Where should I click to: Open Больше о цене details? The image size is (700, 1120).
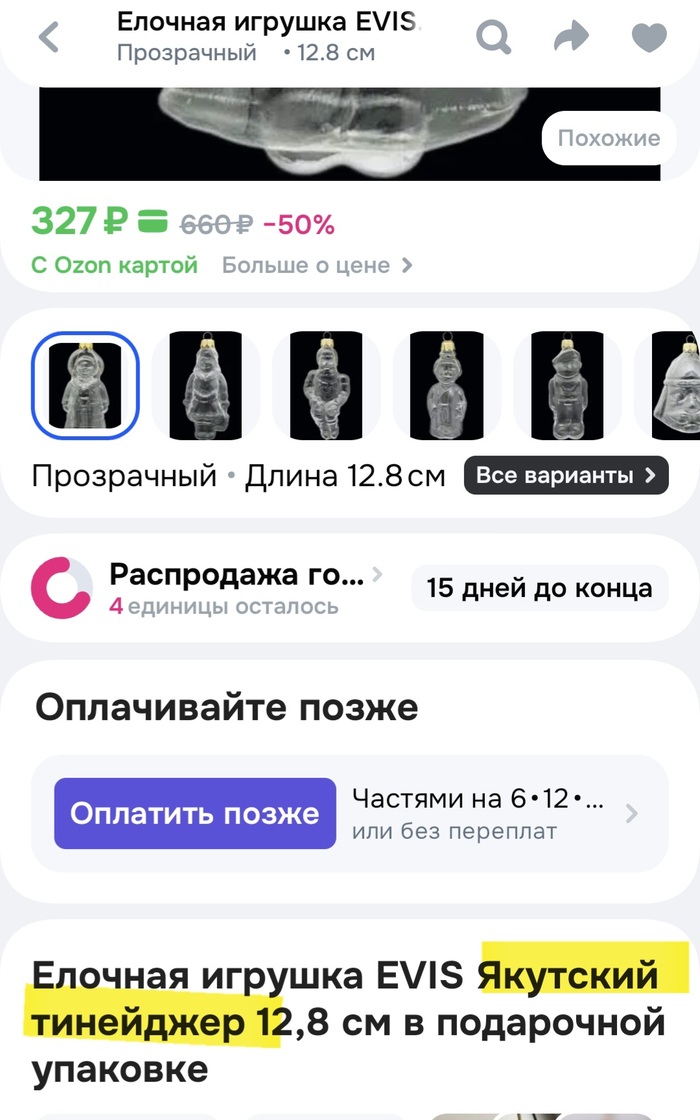coord(316,265)
